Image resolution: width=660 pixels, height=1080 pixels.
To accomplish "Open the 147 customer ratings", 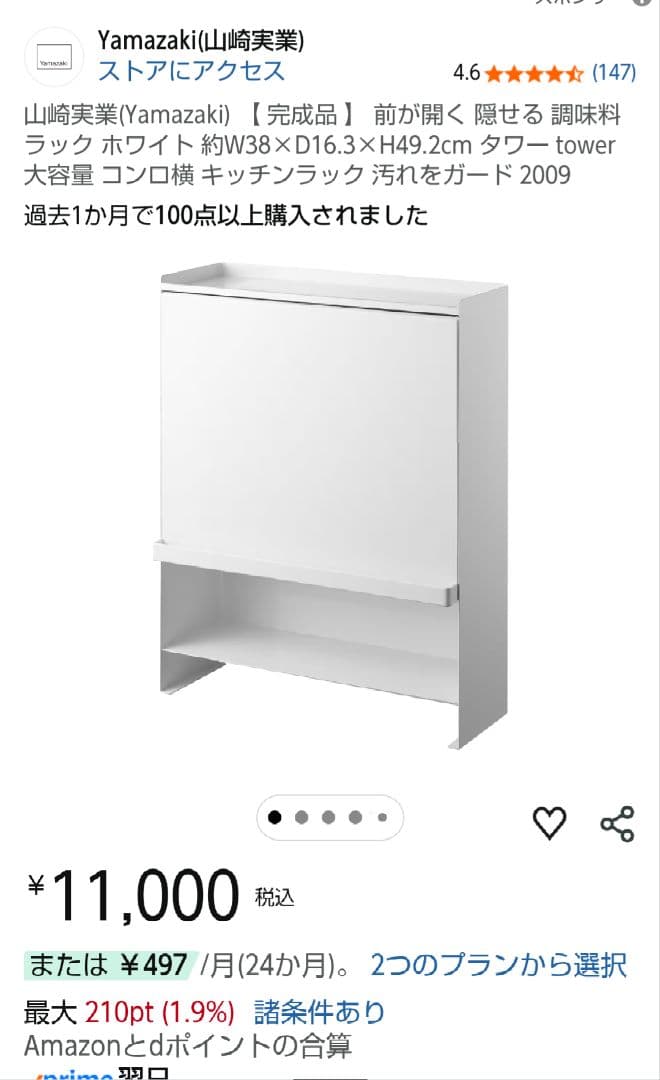I will [x=614, y=72].
